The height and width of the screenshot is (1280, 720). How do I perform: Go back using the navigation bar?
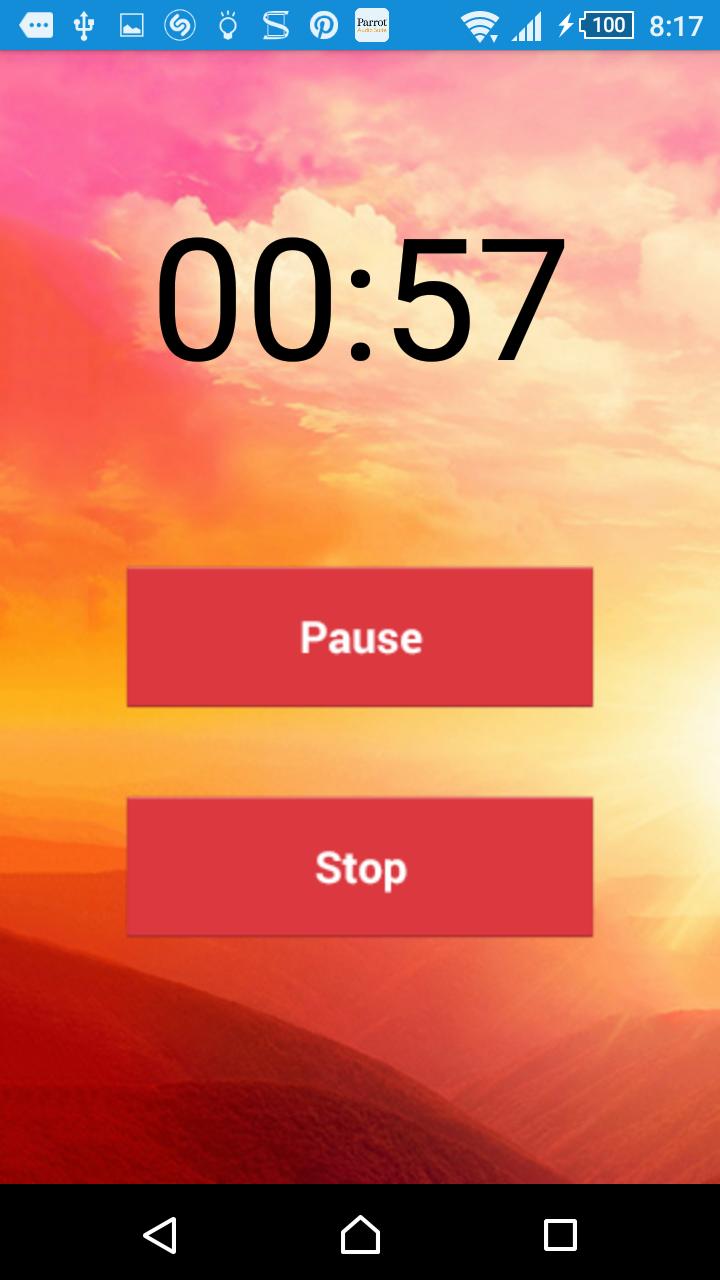click(160, 1235)
